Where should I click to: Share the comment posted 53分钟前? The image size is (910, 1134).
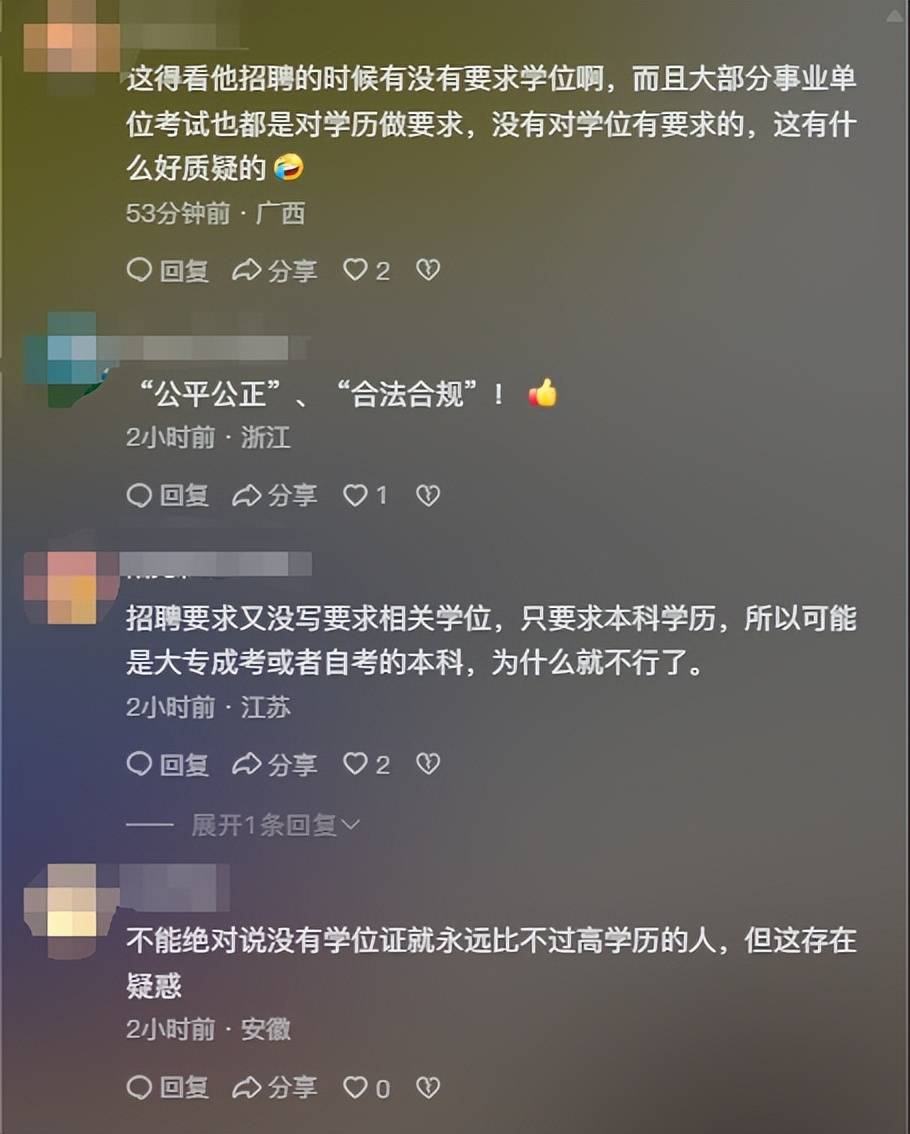(x=275, y=270)
